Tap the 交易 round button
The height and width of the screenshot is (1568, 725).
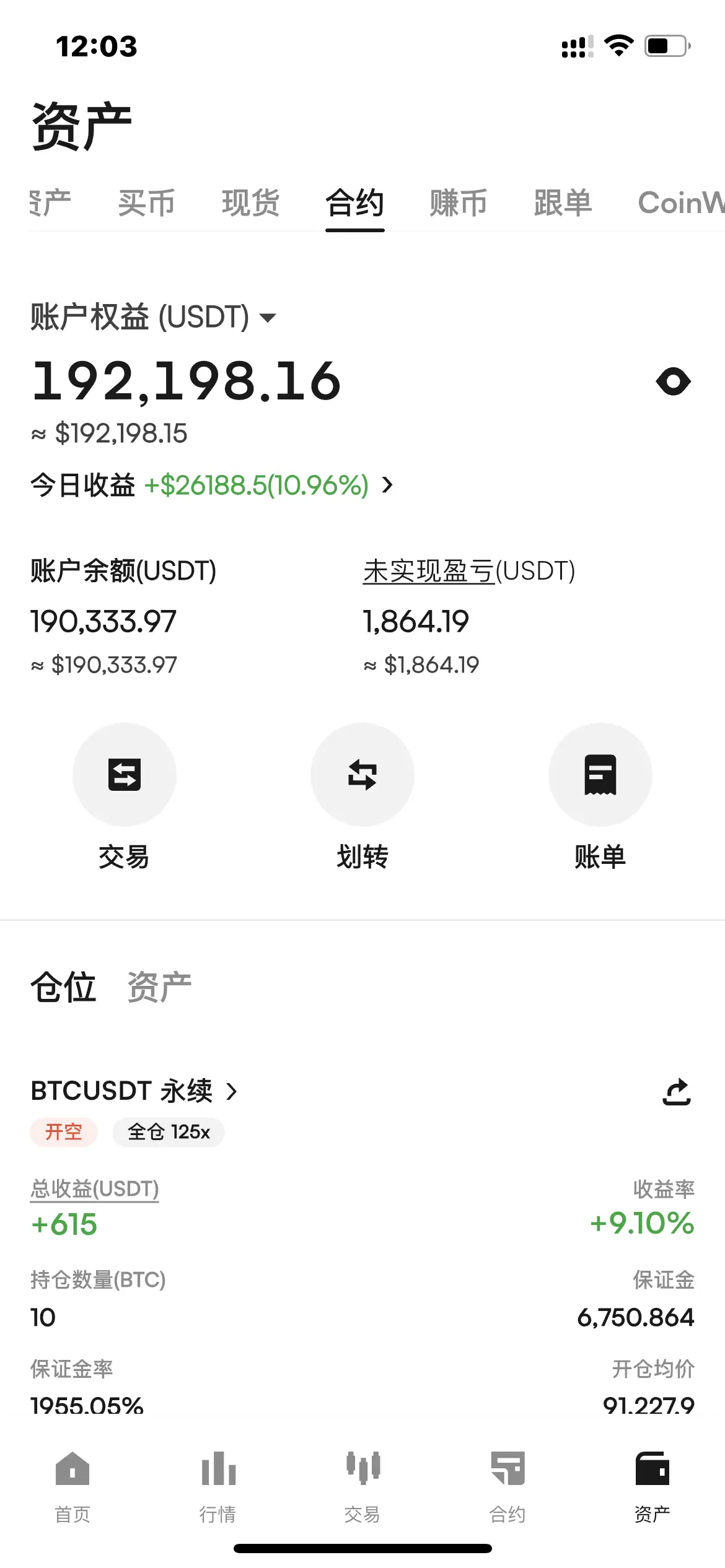click(124, 775)
